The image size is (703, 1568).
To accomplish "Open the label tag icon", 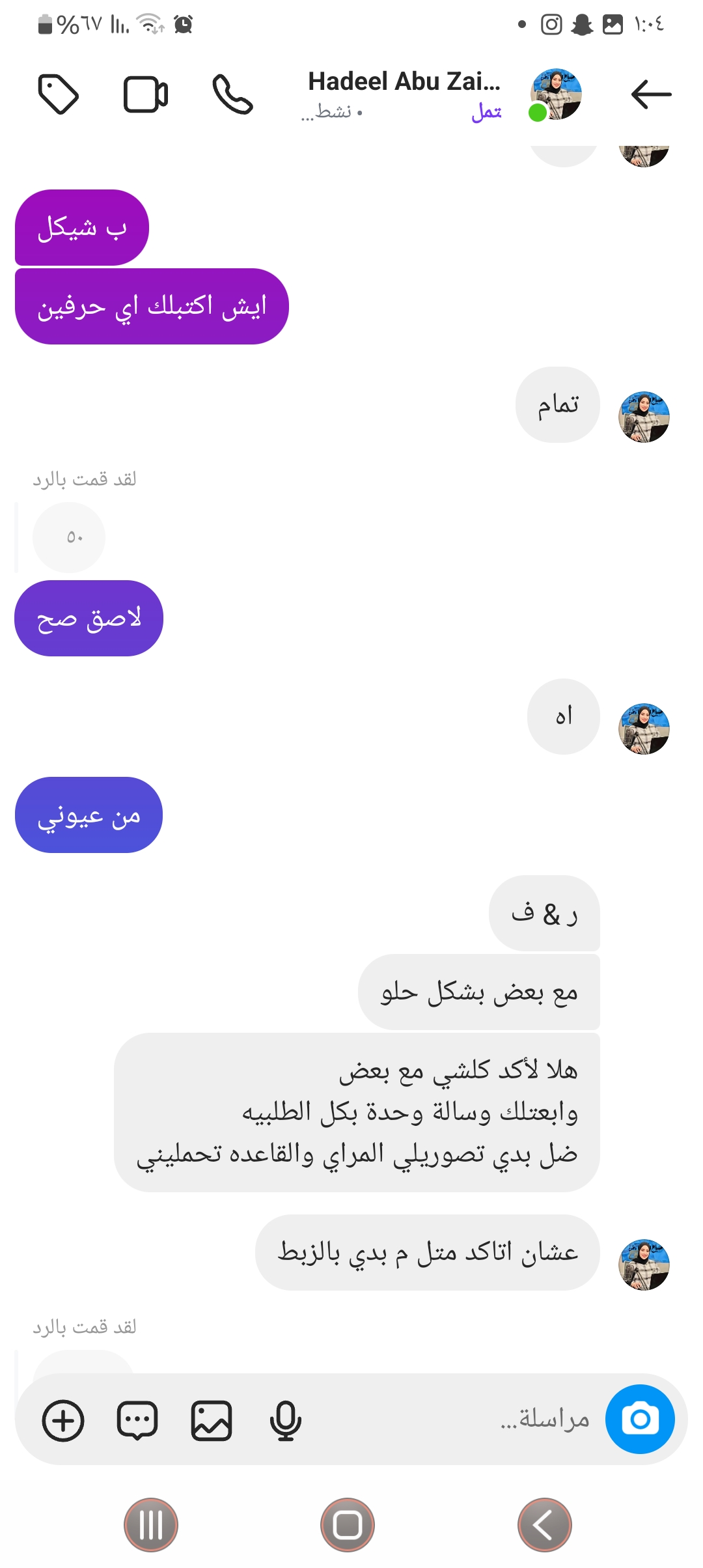I will click(59, 94).
